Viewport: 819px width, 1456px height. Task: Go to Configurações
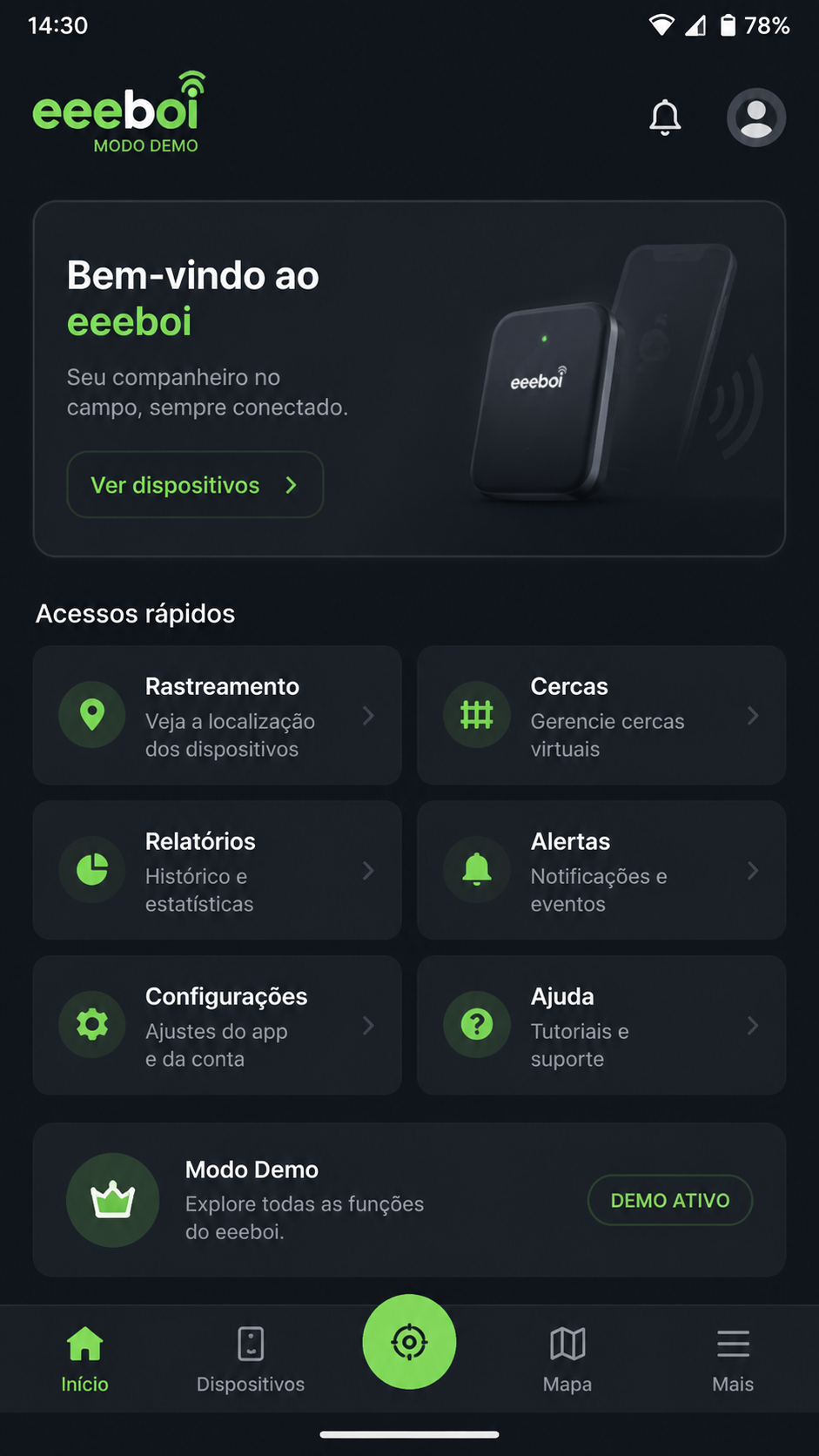217,1026
